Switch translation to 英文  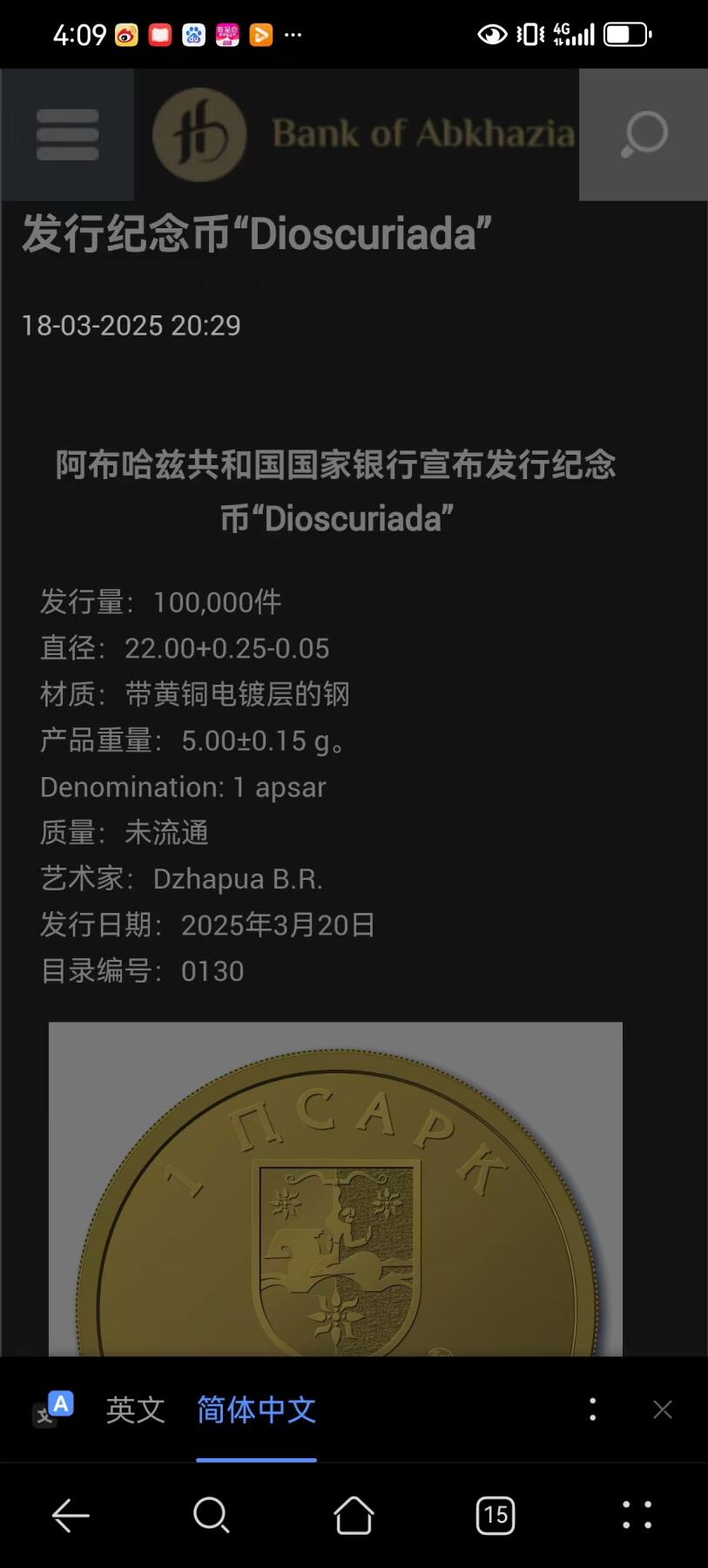pyautogui.click(x=135, y=1409)
